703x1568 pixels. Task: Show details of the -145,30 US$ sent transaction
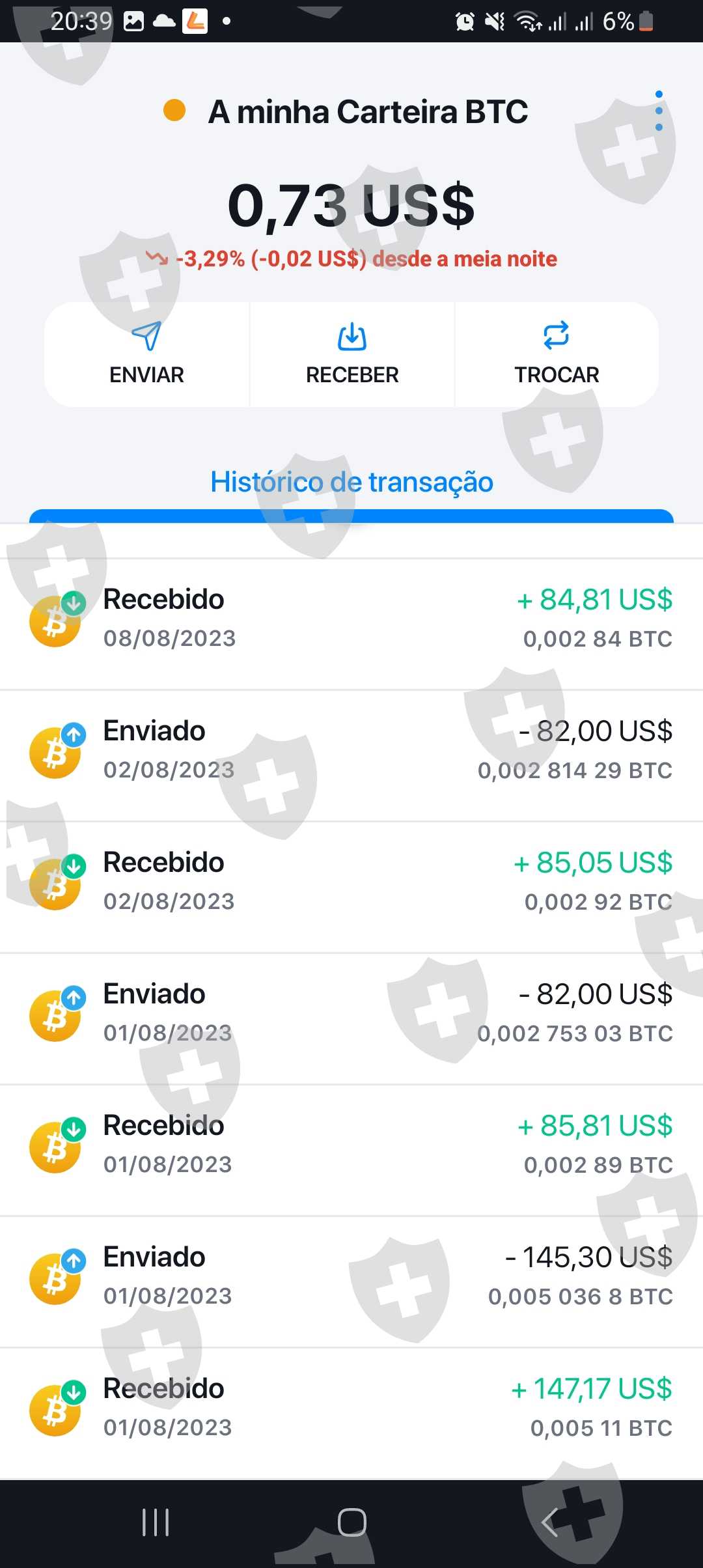[x=351, y=1276]
